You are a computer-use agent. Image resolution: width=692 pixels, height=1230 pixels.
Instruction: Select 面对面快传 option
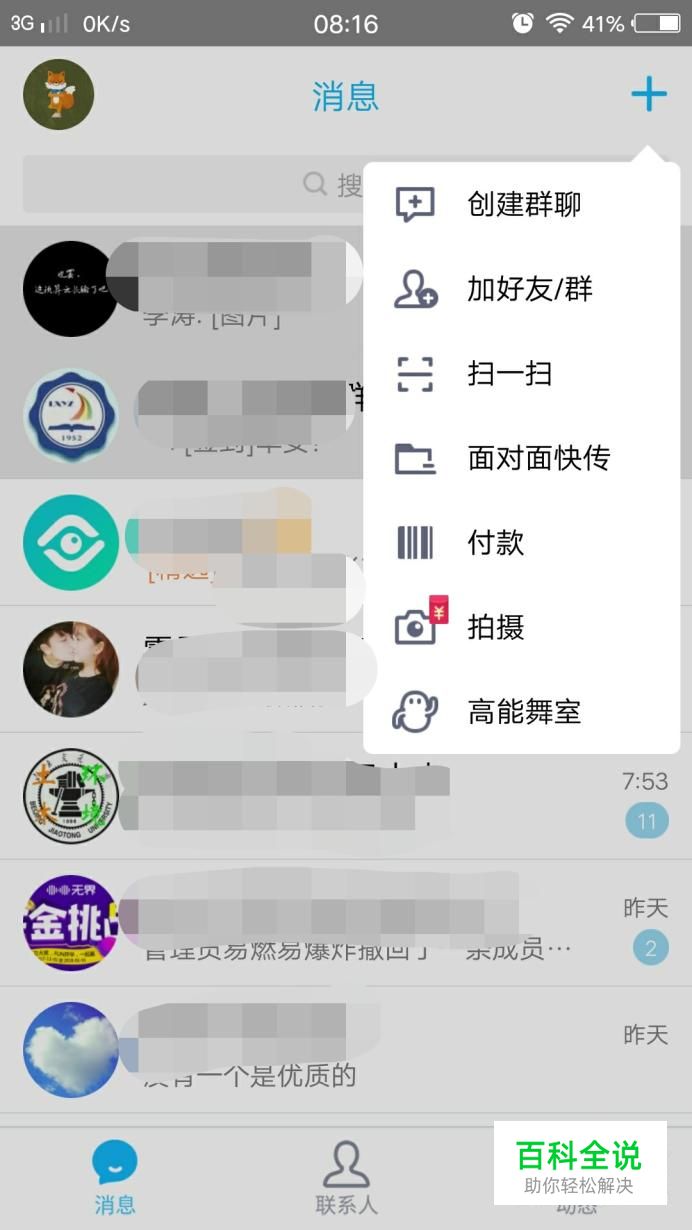pos(537,458)
